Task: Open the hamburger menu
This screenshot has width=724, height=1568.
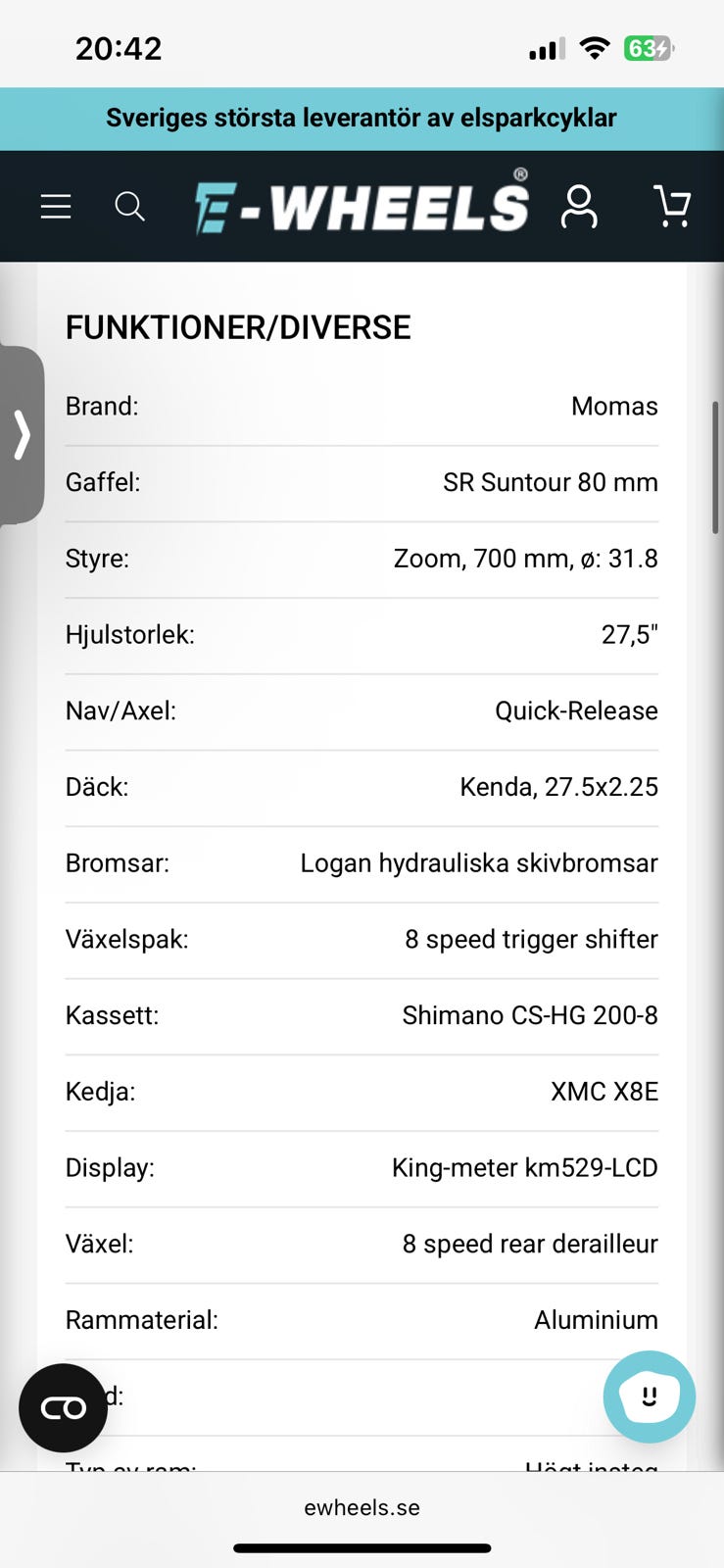Action: click(x=56, y=206)
